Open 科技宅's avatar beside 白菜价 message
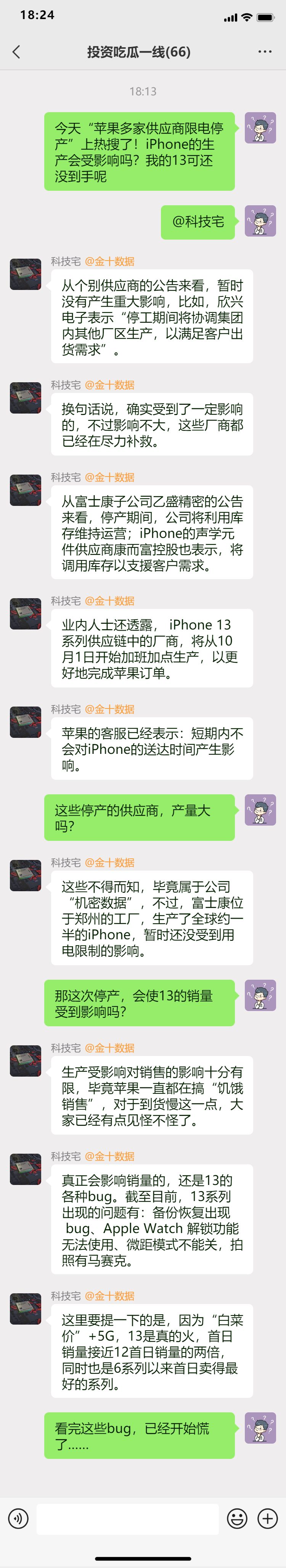Viewport: 286px width, 1568px height. (x=26, y=1309)
